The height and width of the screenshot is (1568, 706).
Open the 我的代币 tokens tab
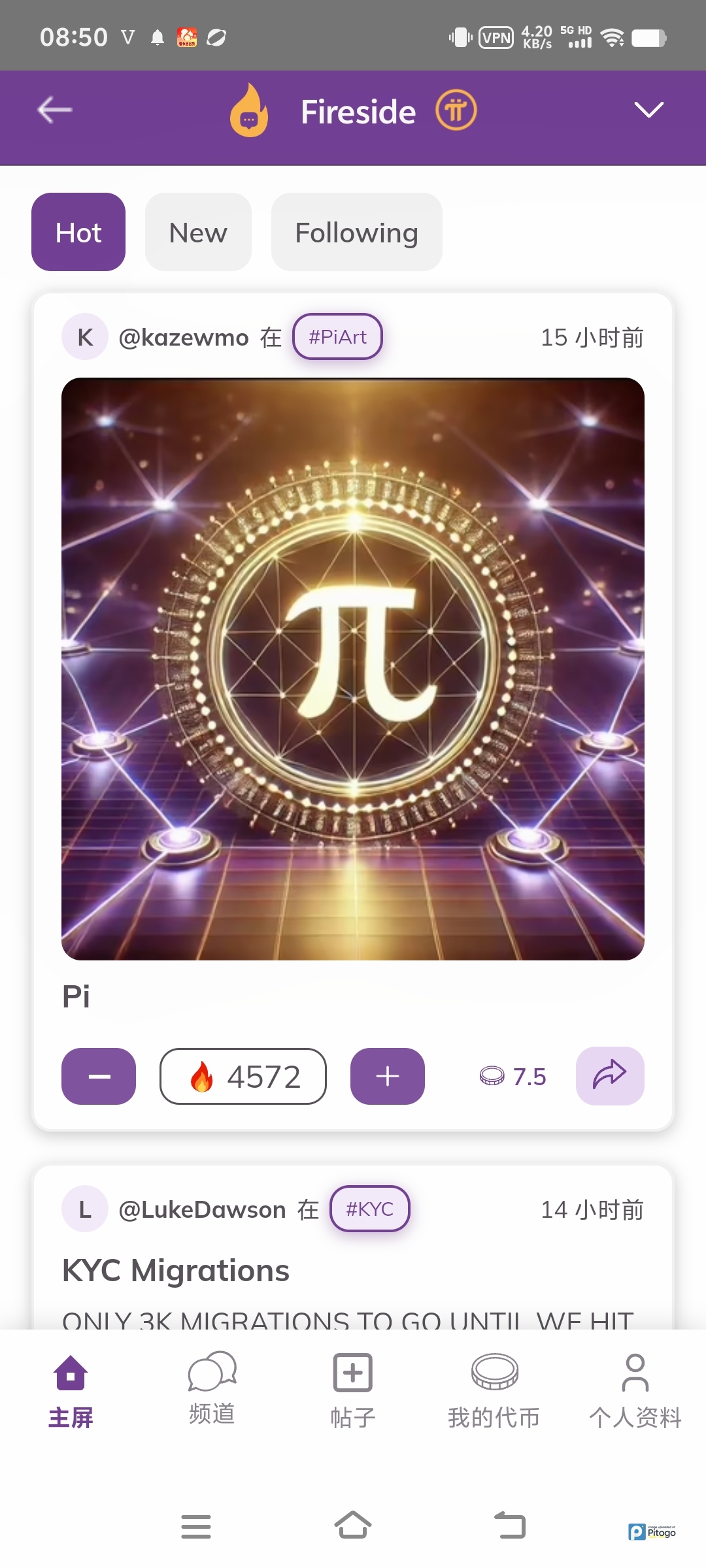pyautogui.click(x=494, y=1389)
